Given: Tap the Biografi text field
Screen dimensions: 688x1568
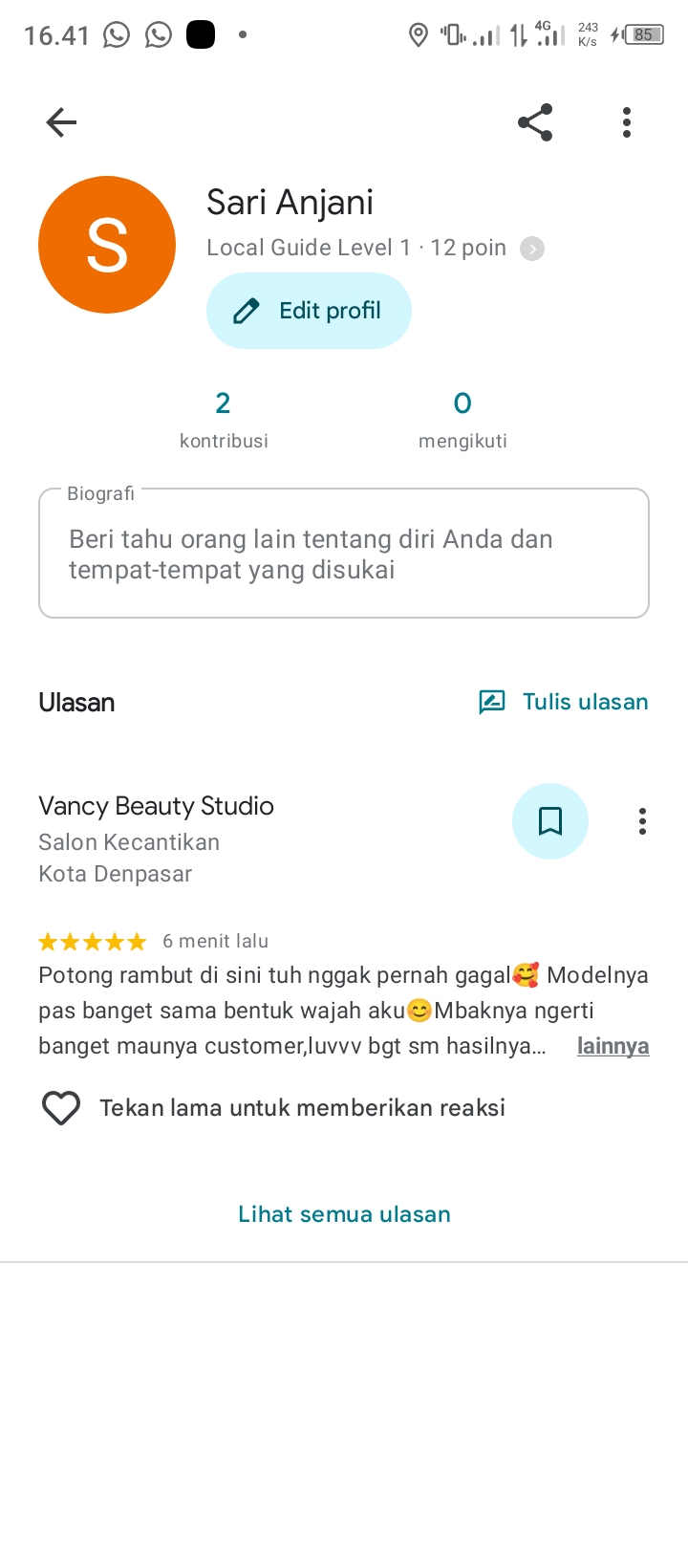Looking at the screenshot, I should pyautogui.click(x=344, y=554).
